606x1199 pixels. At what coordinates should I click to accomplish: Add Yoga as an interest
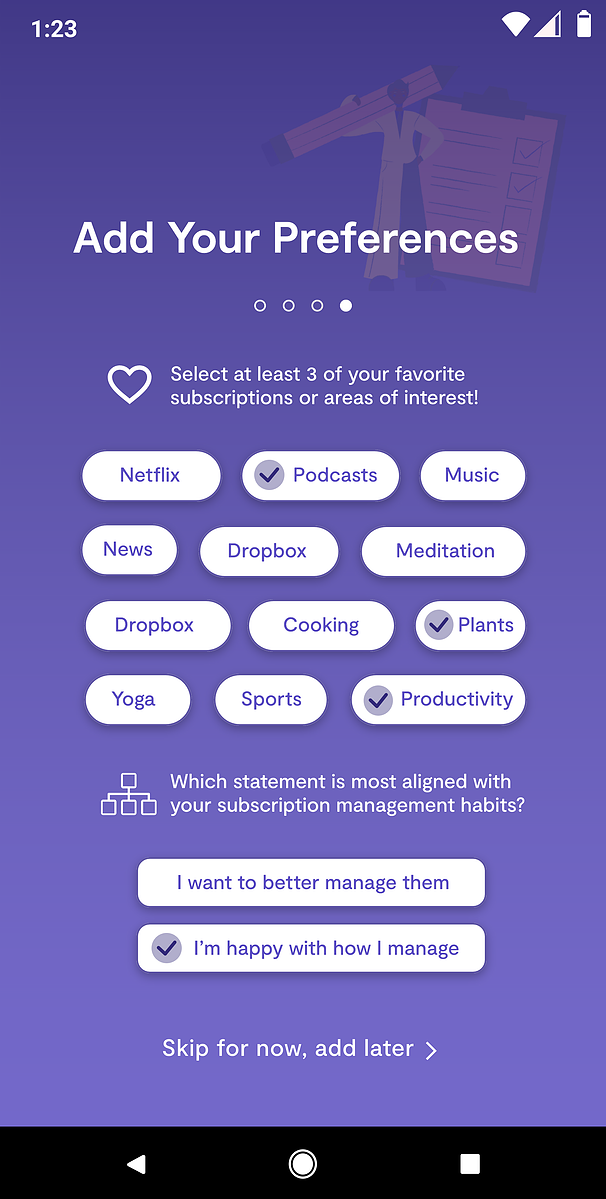click(138, 700)
